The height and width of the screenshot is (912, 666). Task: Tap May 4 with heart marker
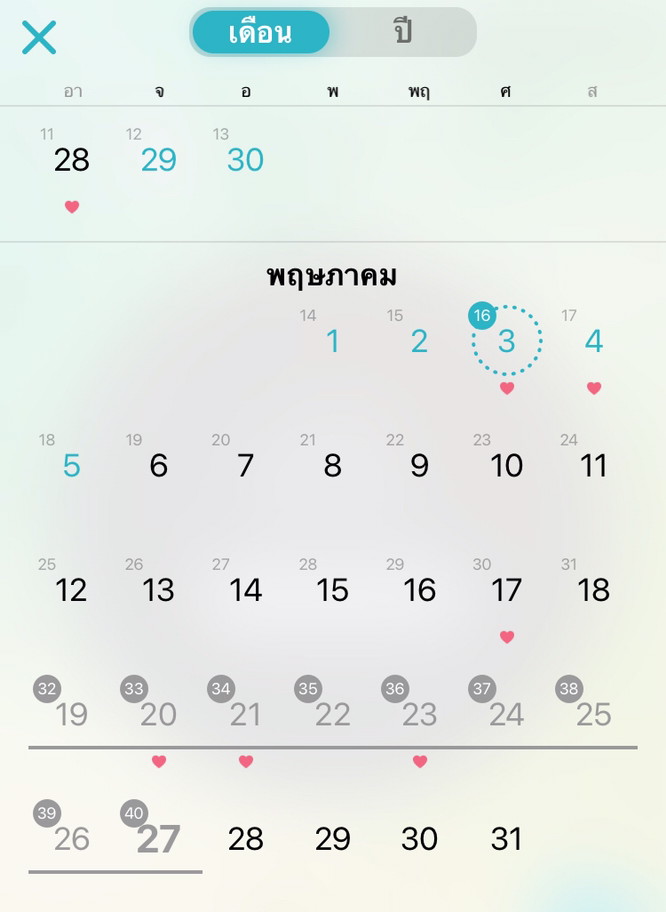pyautogui.click(x=593, y=341)
